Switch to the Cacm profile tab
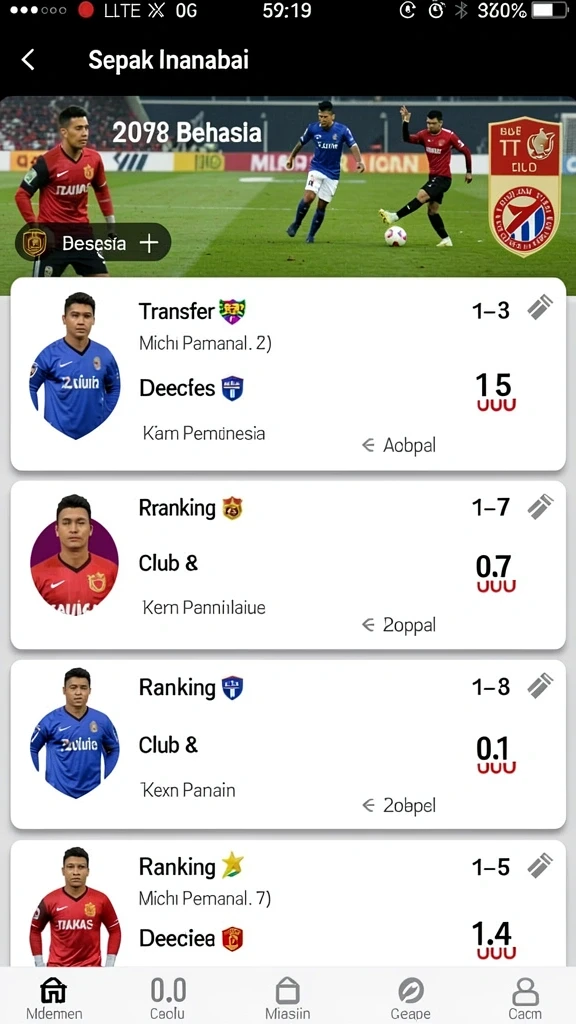576x1024 pixels. [525, 998]
